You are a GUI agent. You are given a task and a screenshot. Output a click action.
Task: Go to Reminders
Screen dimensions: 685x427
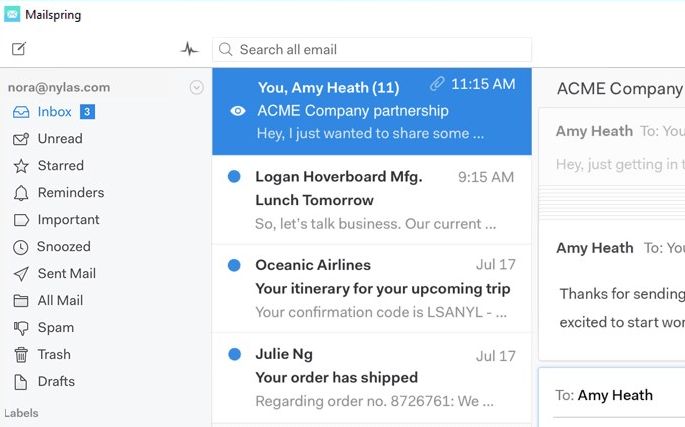tap(70, 193)
